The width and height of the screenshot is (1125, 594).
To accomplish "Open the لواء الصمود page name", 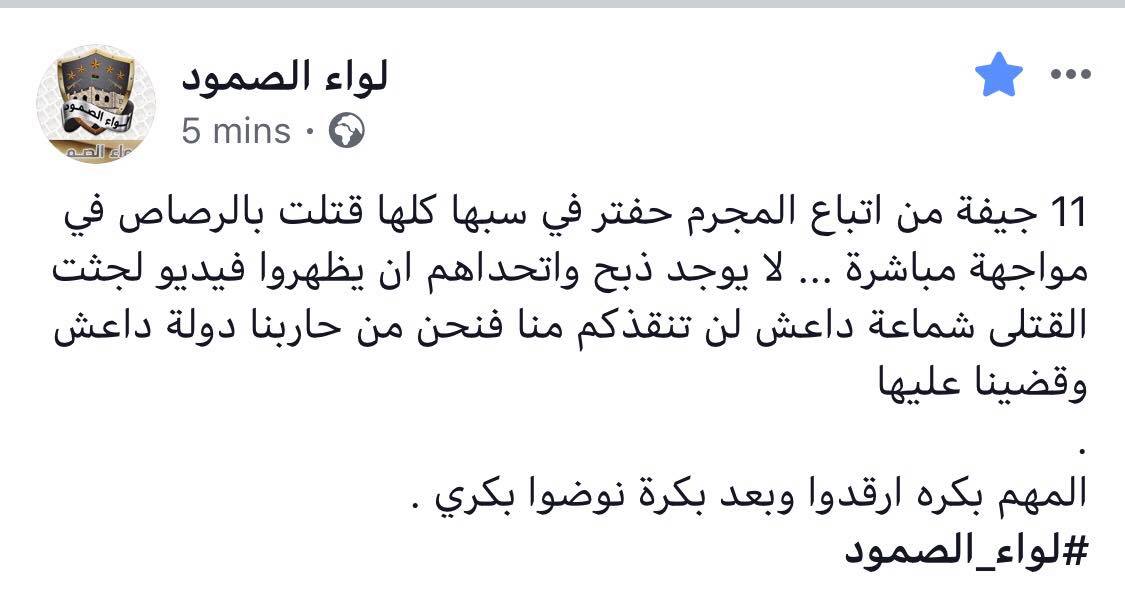I will pyautogui.click(x=284, y=80).
